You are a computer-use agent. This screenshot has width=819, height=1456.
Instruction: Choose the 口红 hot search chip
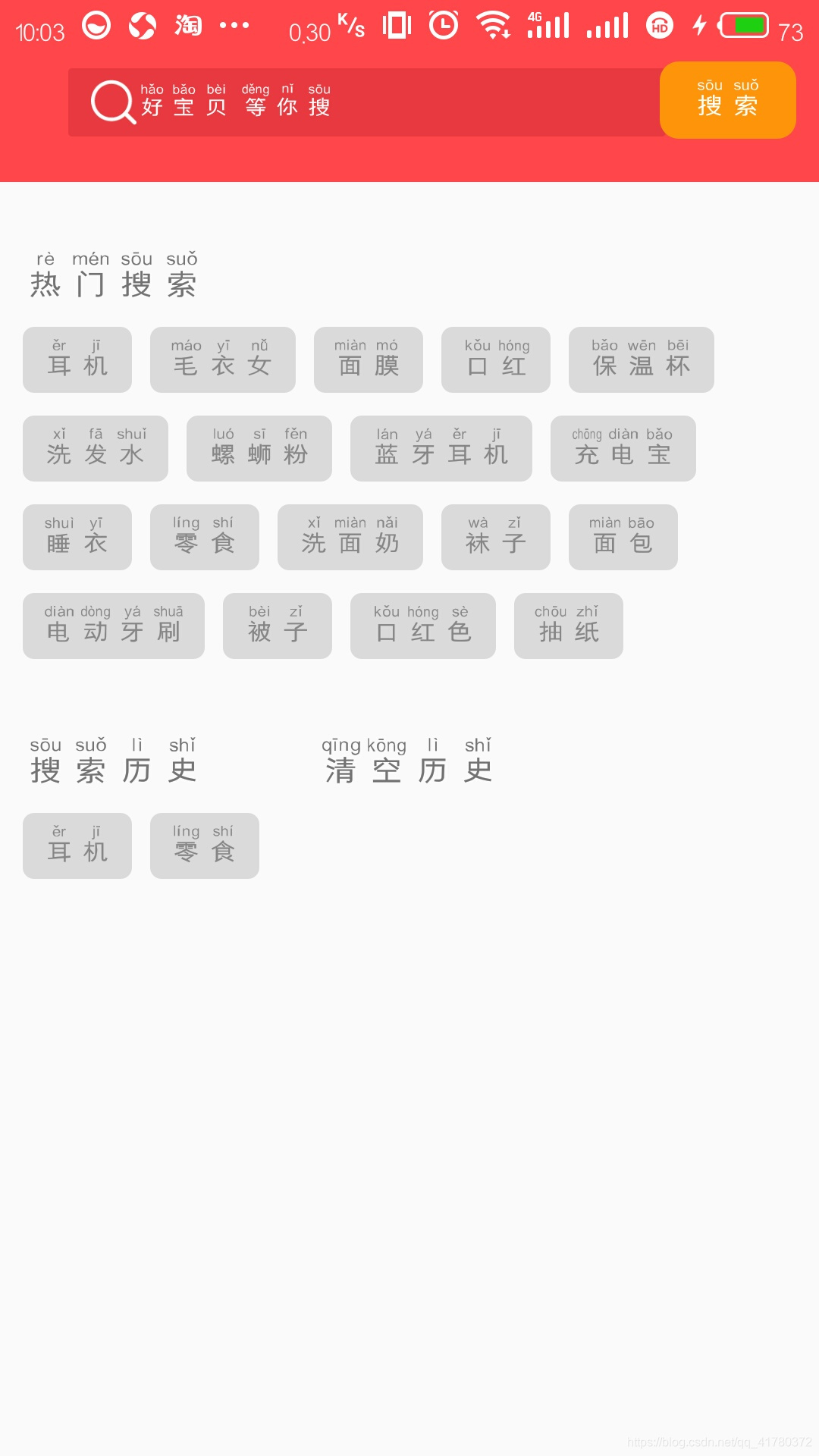[x=495, y=359]
